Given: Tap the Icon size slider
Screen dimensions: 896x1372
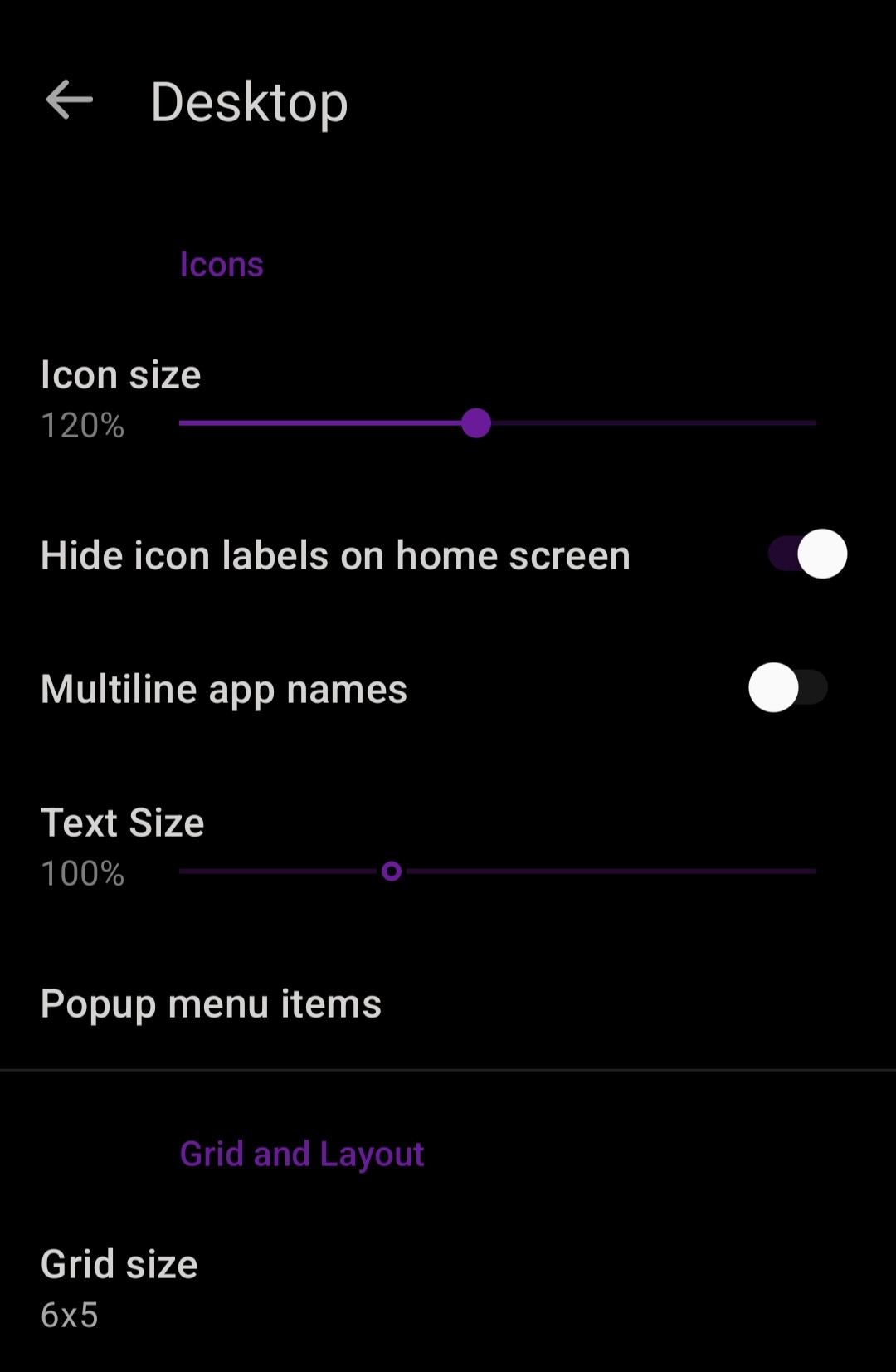Looking at the screenshot, I should (x=476, y=423).
